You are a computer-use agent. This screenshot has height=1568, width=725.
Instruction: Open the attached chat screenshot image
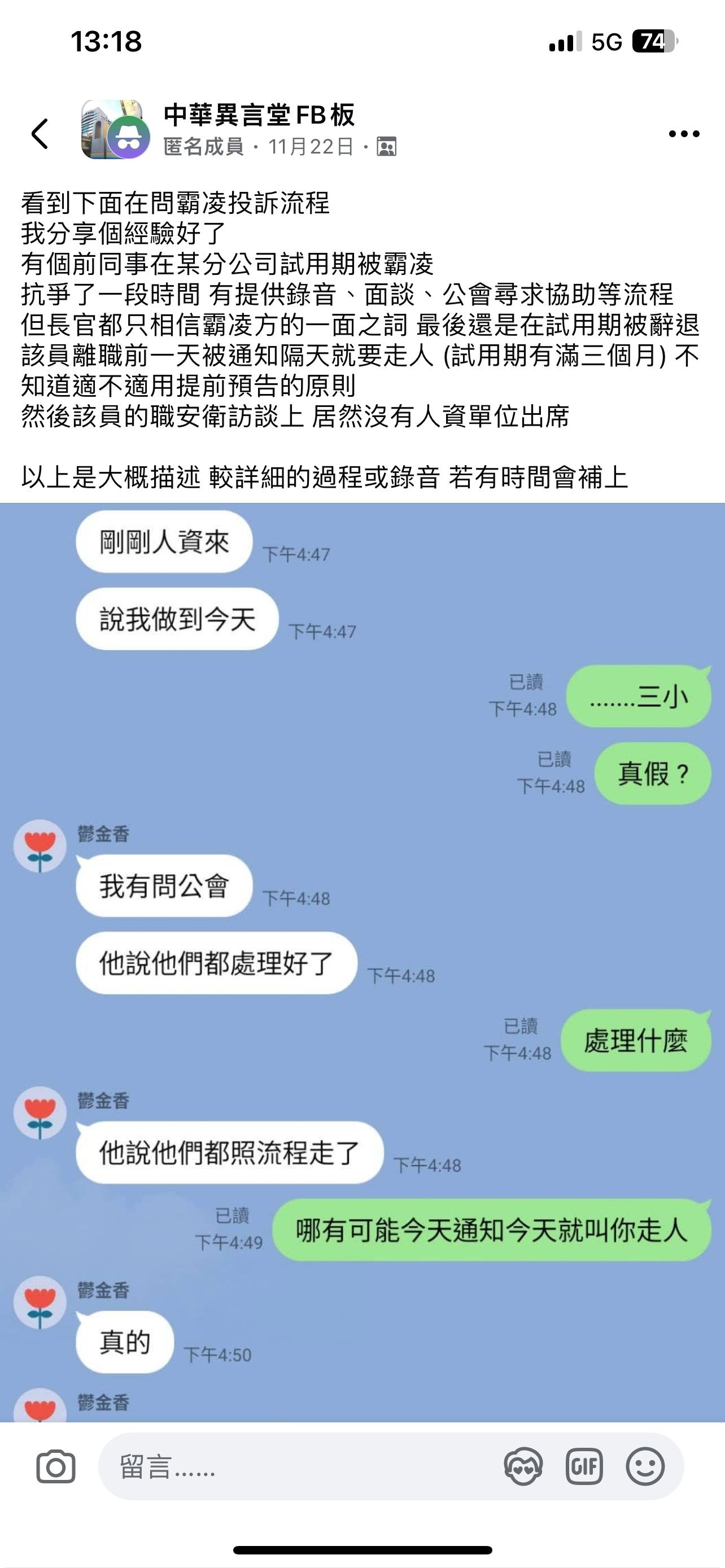point(362,962)
